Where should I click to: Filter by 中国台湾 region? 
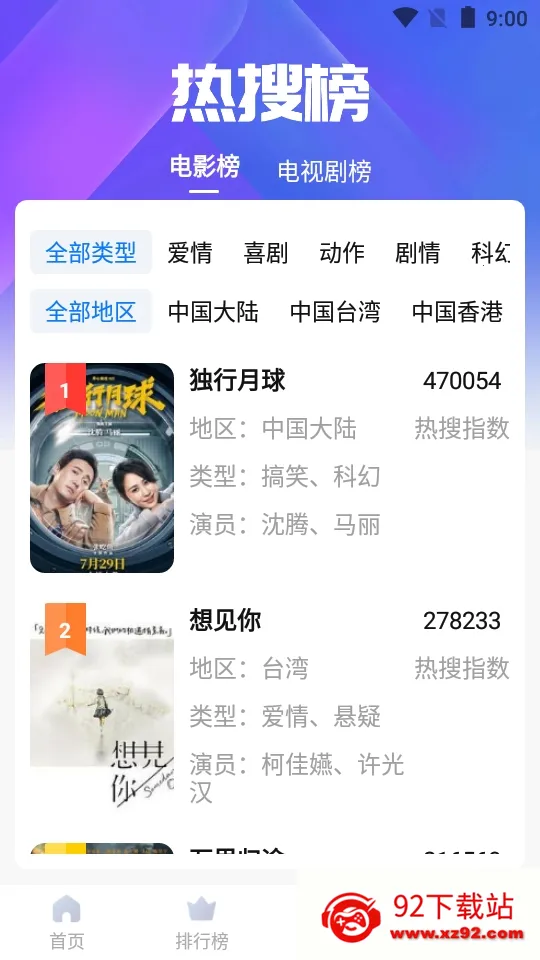click(335, 312)
